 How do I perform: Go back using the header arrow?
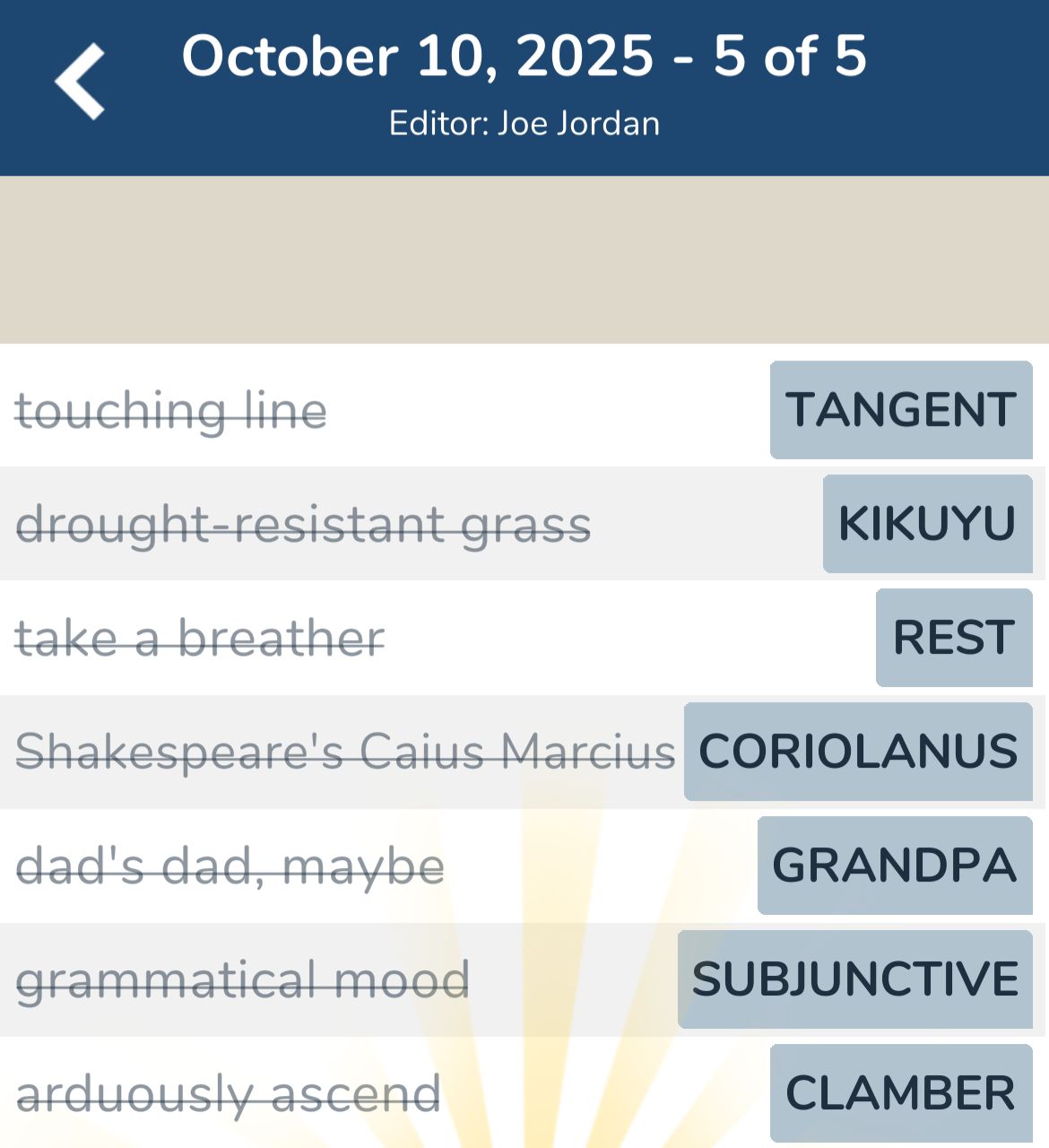(x=81, y=82)
